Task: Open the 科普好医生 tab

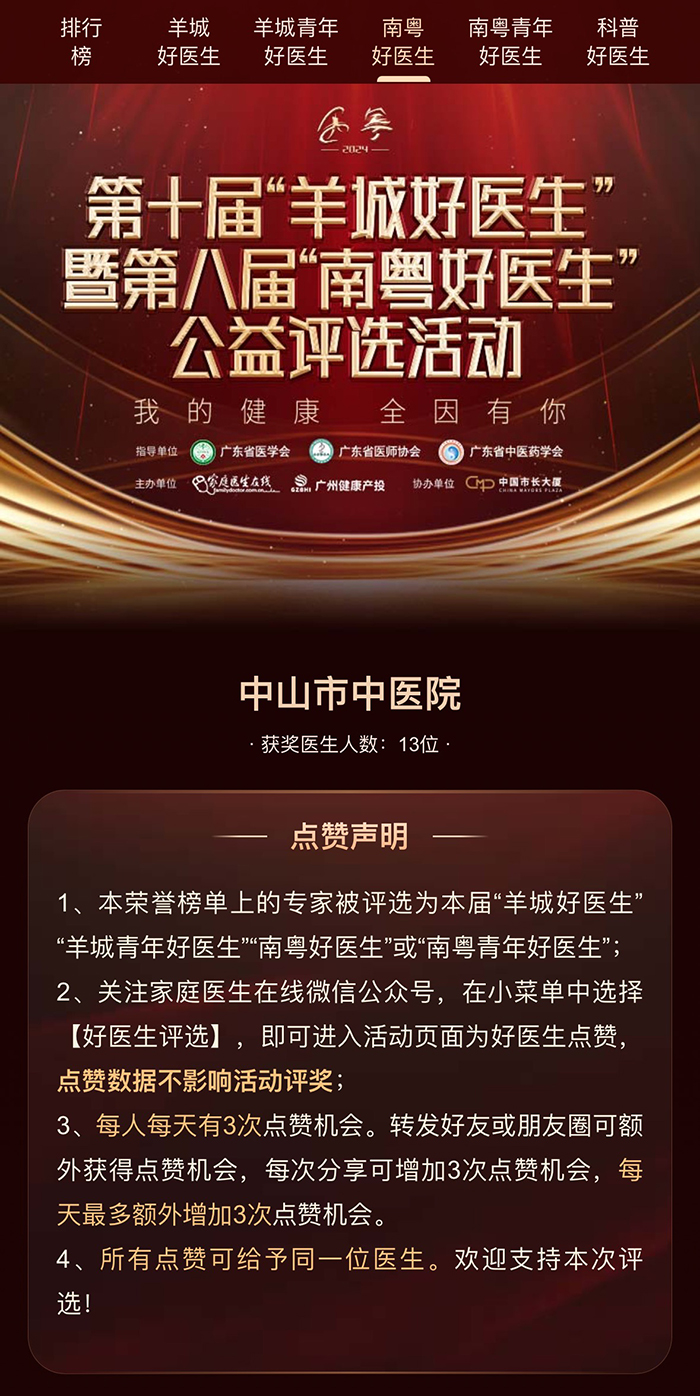Action: tap(618, 42)
